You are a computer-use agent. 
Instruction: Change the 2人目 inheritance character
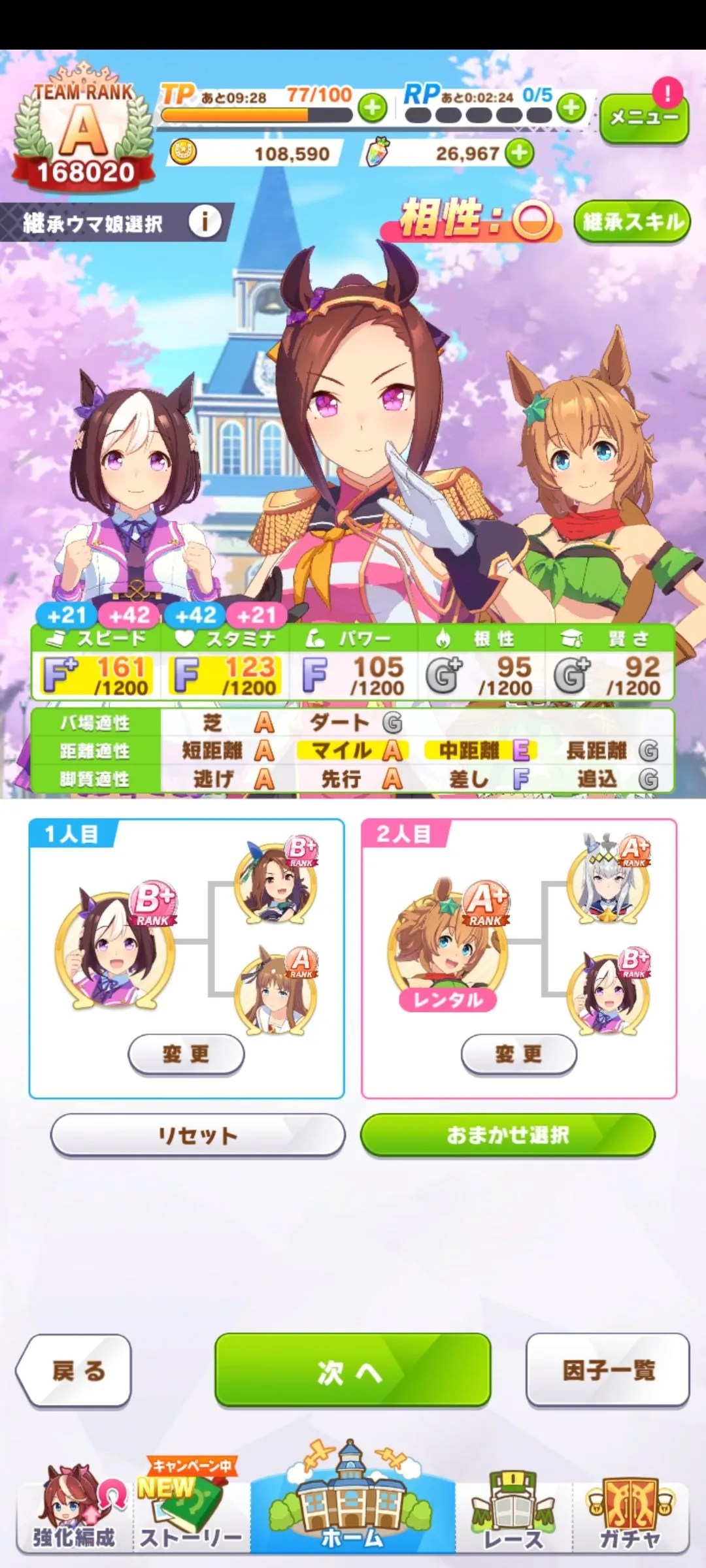(x=519, y=1054)
